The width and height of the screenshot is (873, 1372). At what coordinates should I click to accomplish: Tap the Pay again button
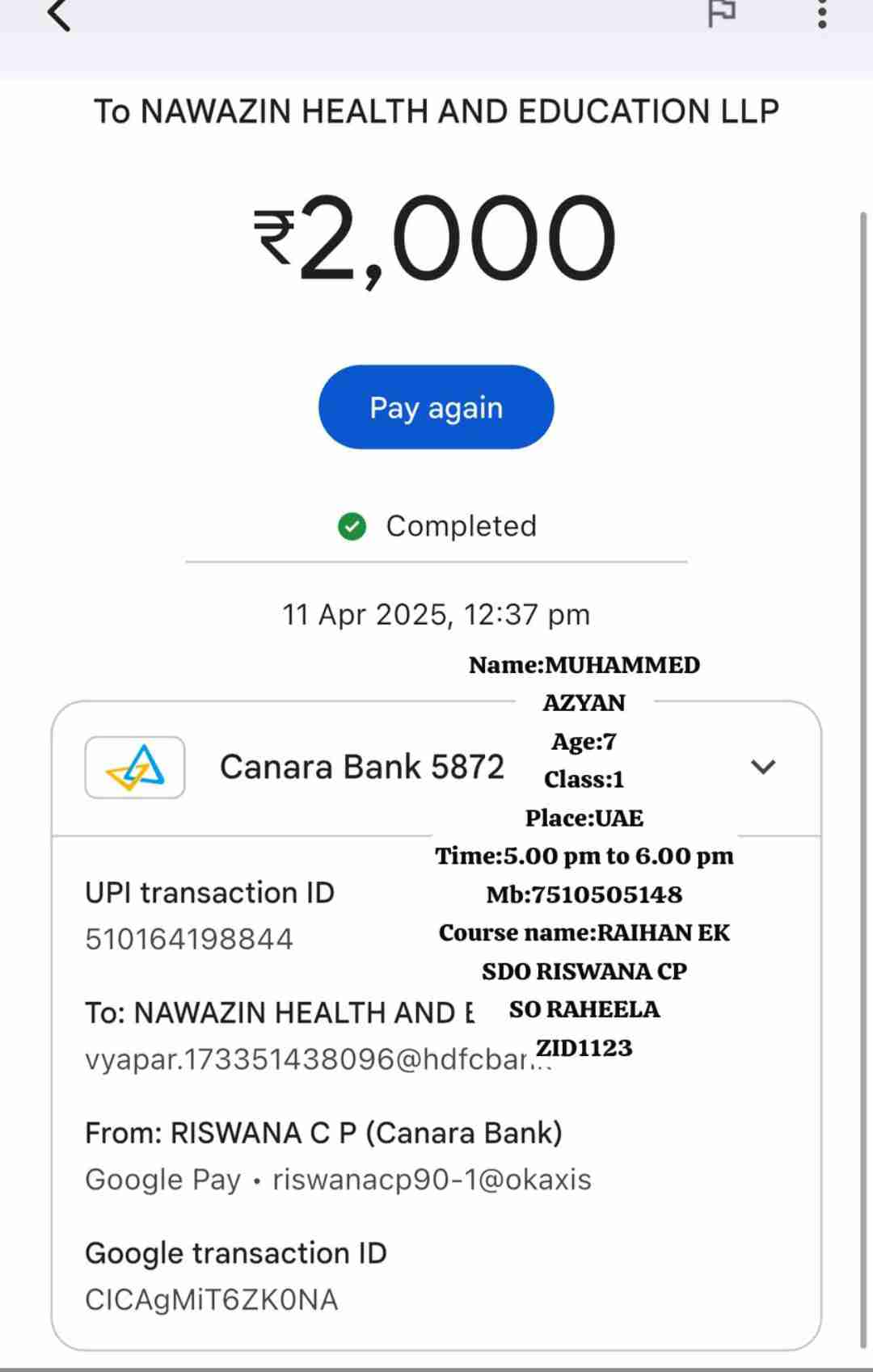tap(436, 407)
